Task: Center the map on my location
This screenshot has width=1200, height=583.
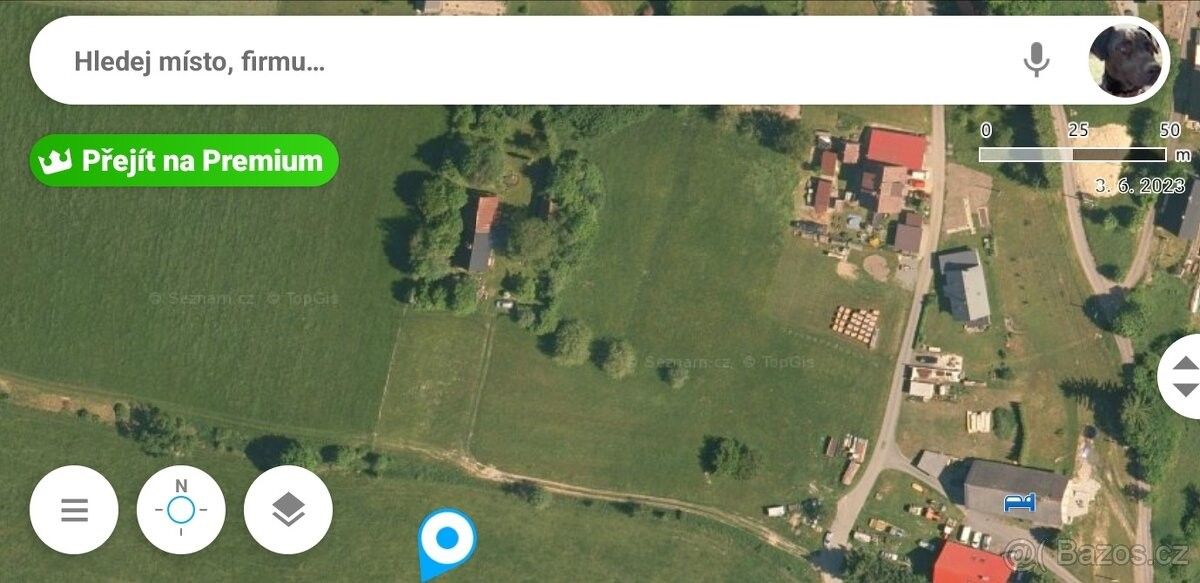Action: 181,510
